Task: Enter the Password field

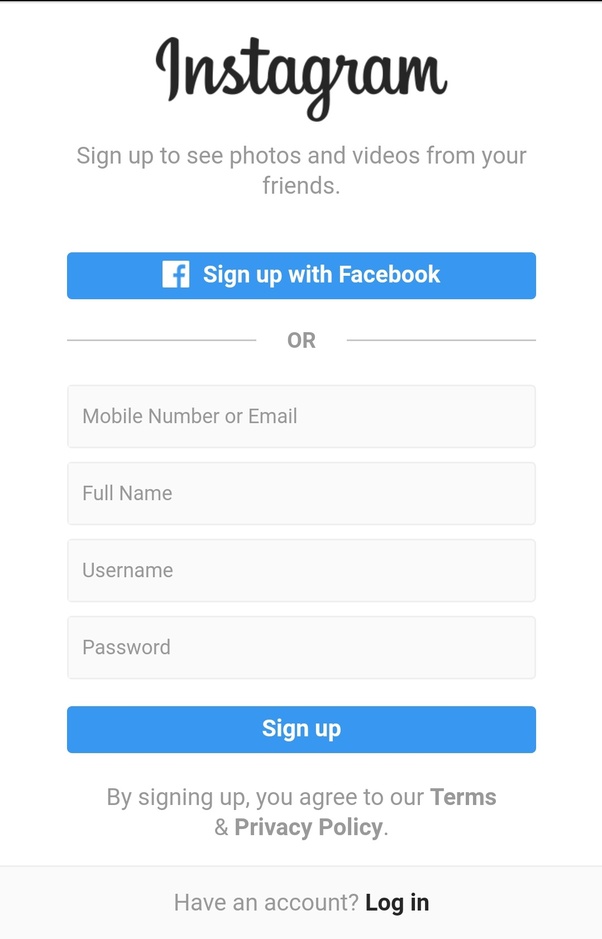Action: (301, 647)
